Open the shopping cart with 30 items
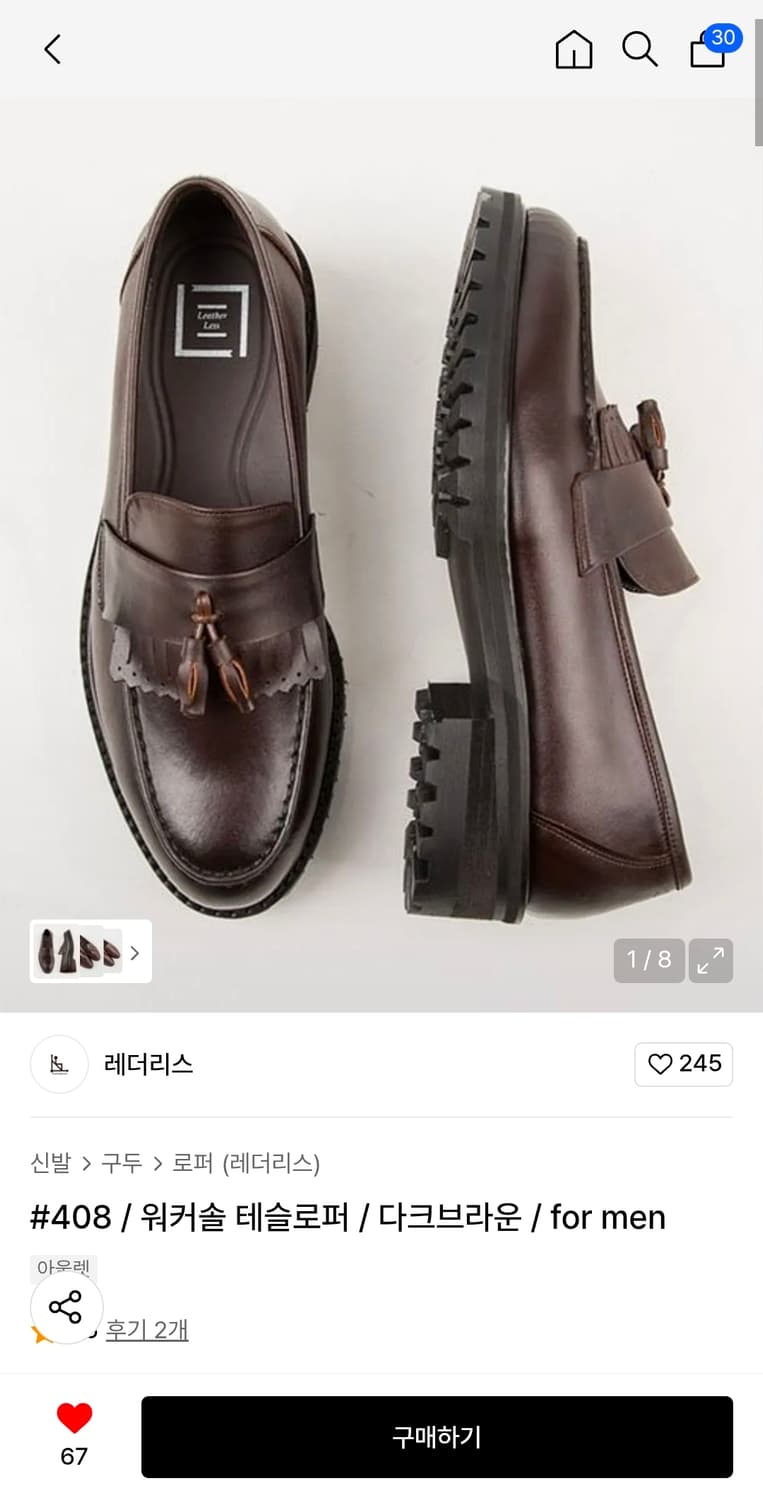 click(707, 52)
